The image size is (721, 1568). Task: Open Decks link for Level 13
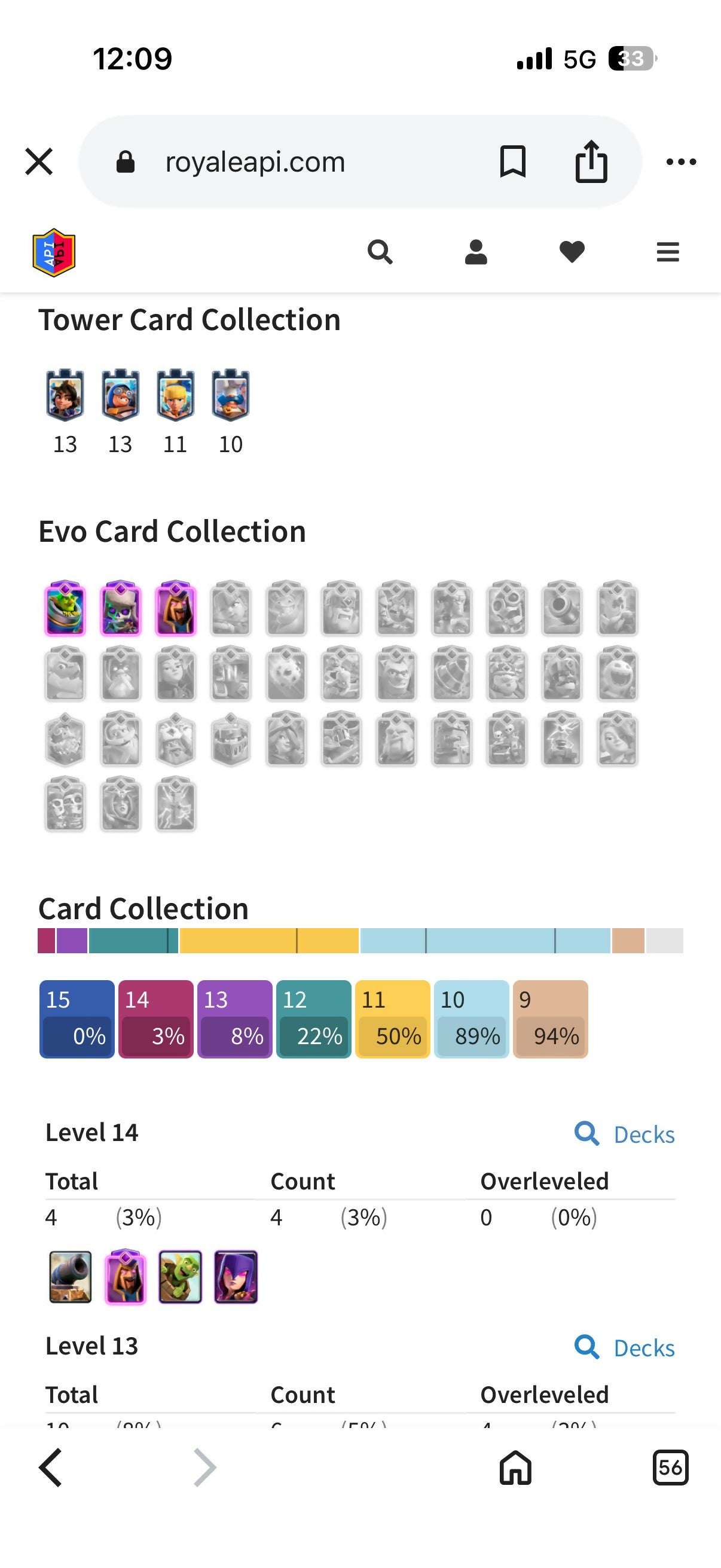[x=625, y=1348]
